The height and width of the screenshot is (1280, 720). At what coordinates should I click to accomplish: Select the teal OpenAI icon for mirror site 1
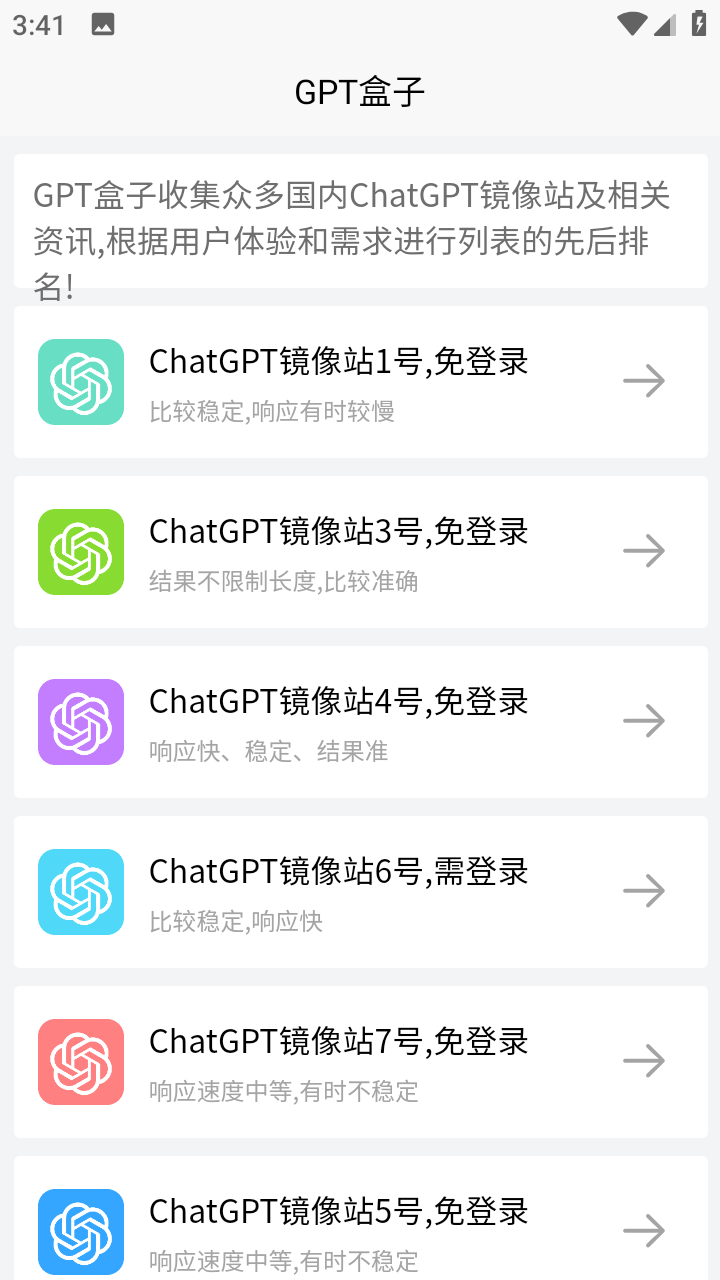80,382
